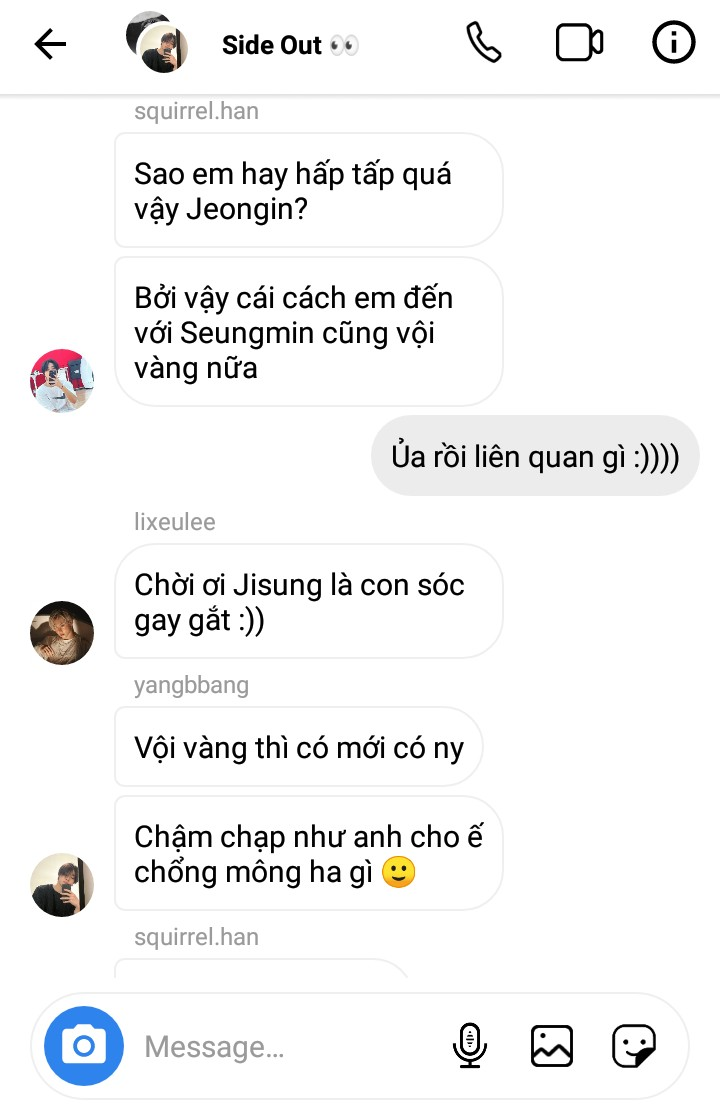Open the sticker picker
This screenshot has width=720, height=1105.
pos(634,1046)
